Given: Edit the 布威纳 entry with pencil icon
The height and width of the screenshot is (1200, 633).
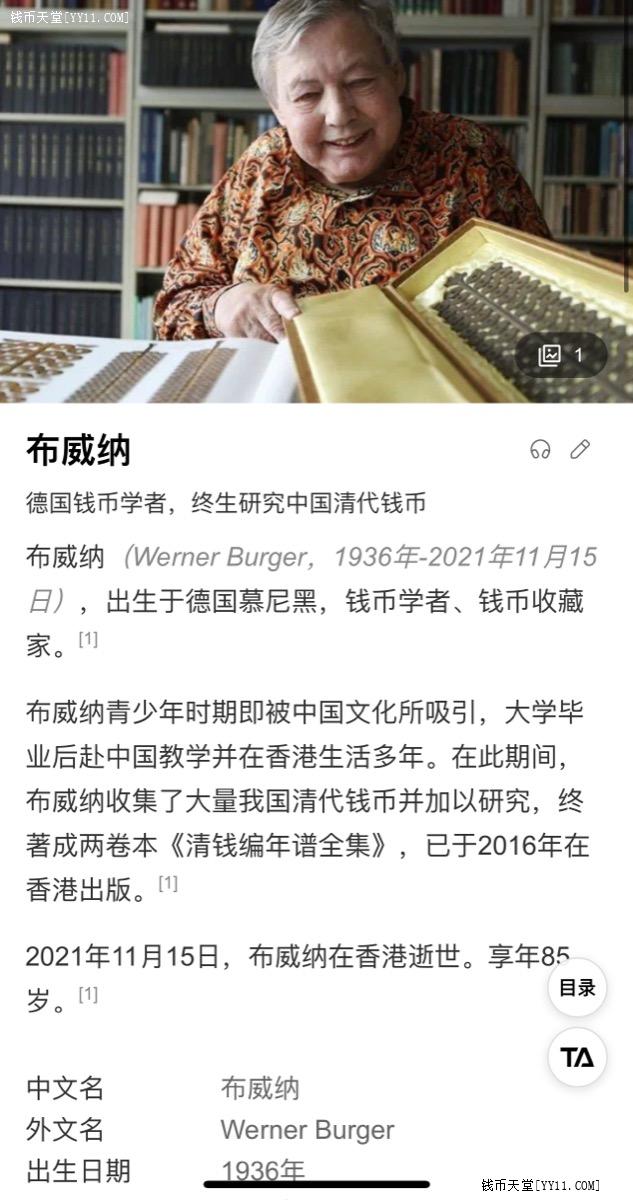Looking at the screenshot, I should (x=580, y=450).
